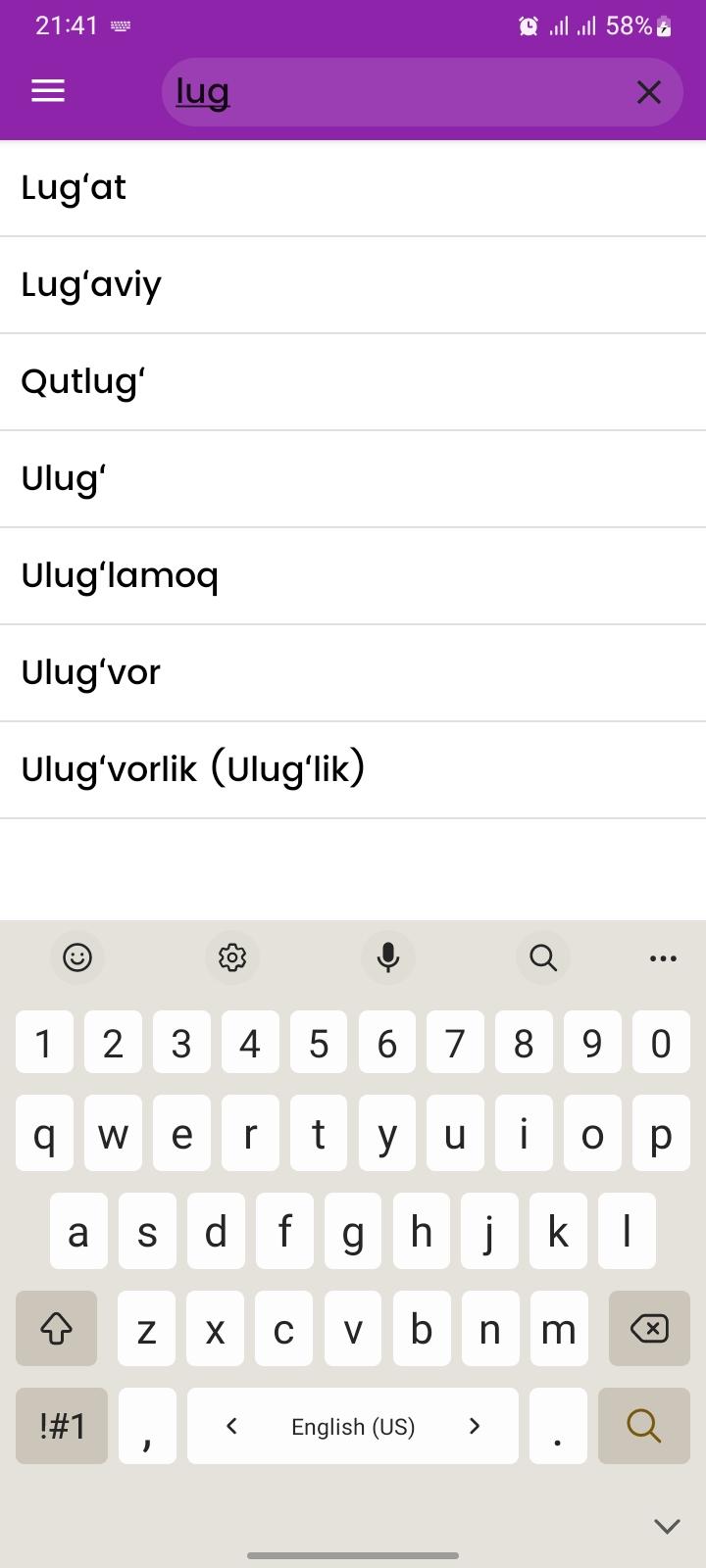View the Ulug'lamoq entry

[x=353, y=576]
